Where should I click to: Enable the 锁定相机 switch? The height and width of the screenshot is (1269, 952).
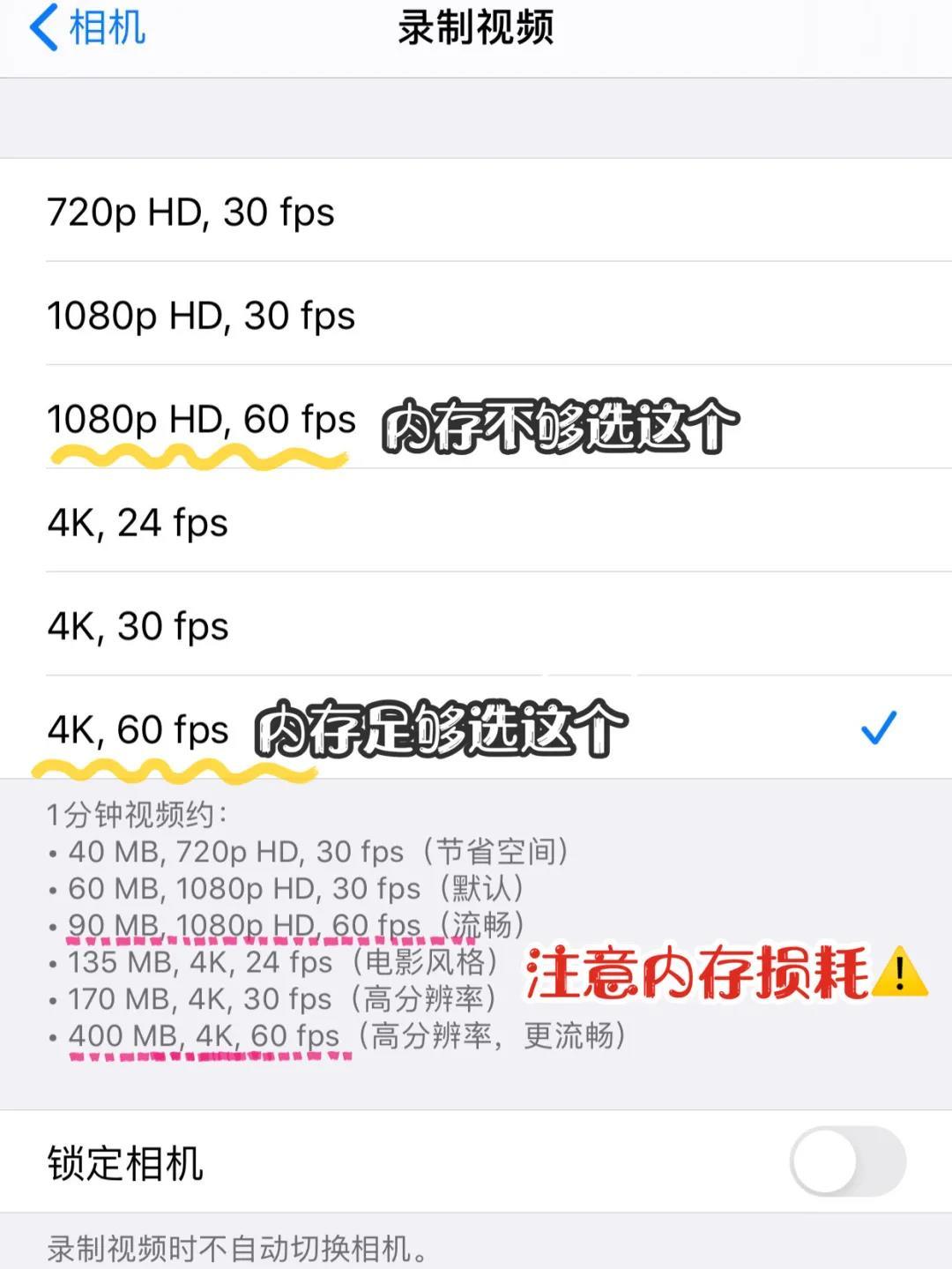(x=847, y=1161)
